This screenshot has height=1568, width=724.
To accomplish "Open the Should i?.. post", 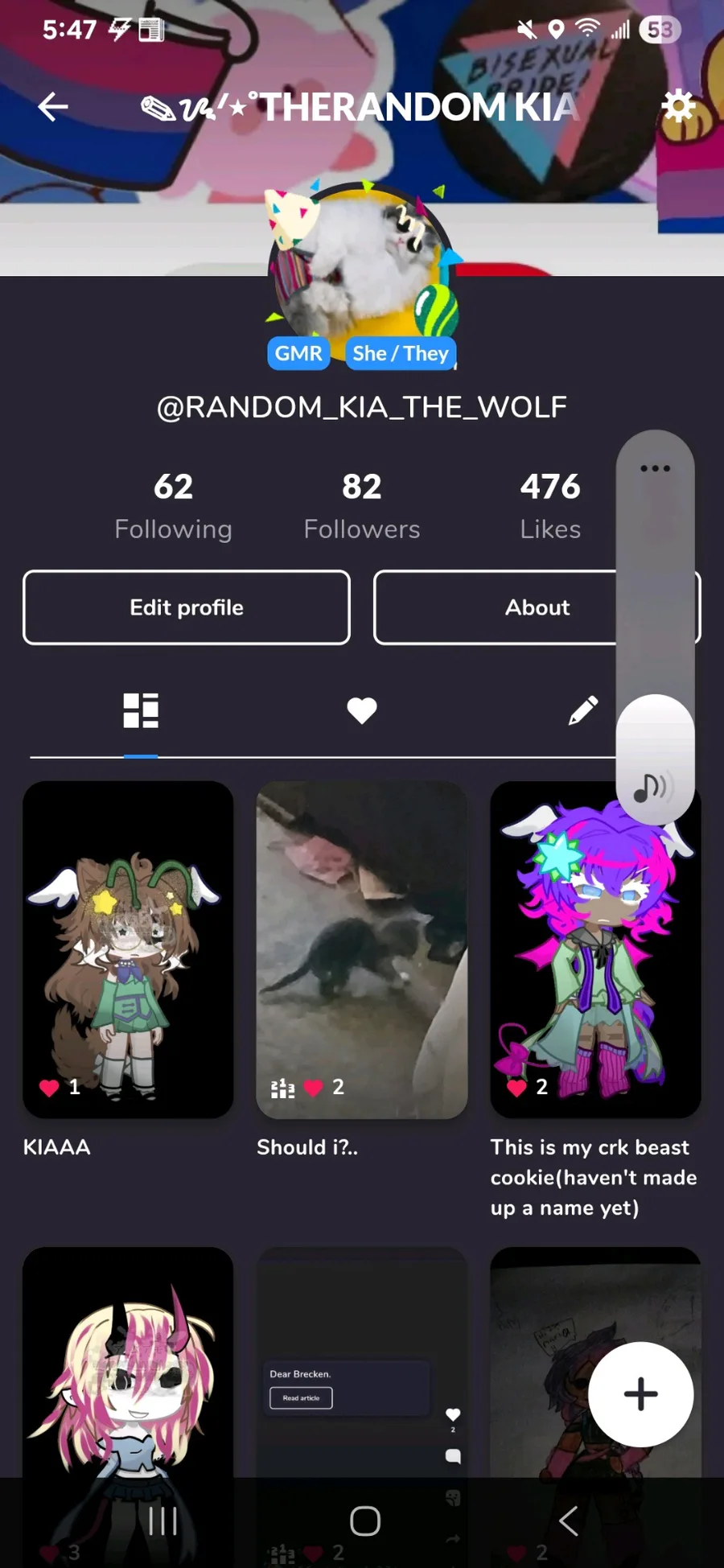I will click(362, 949).
